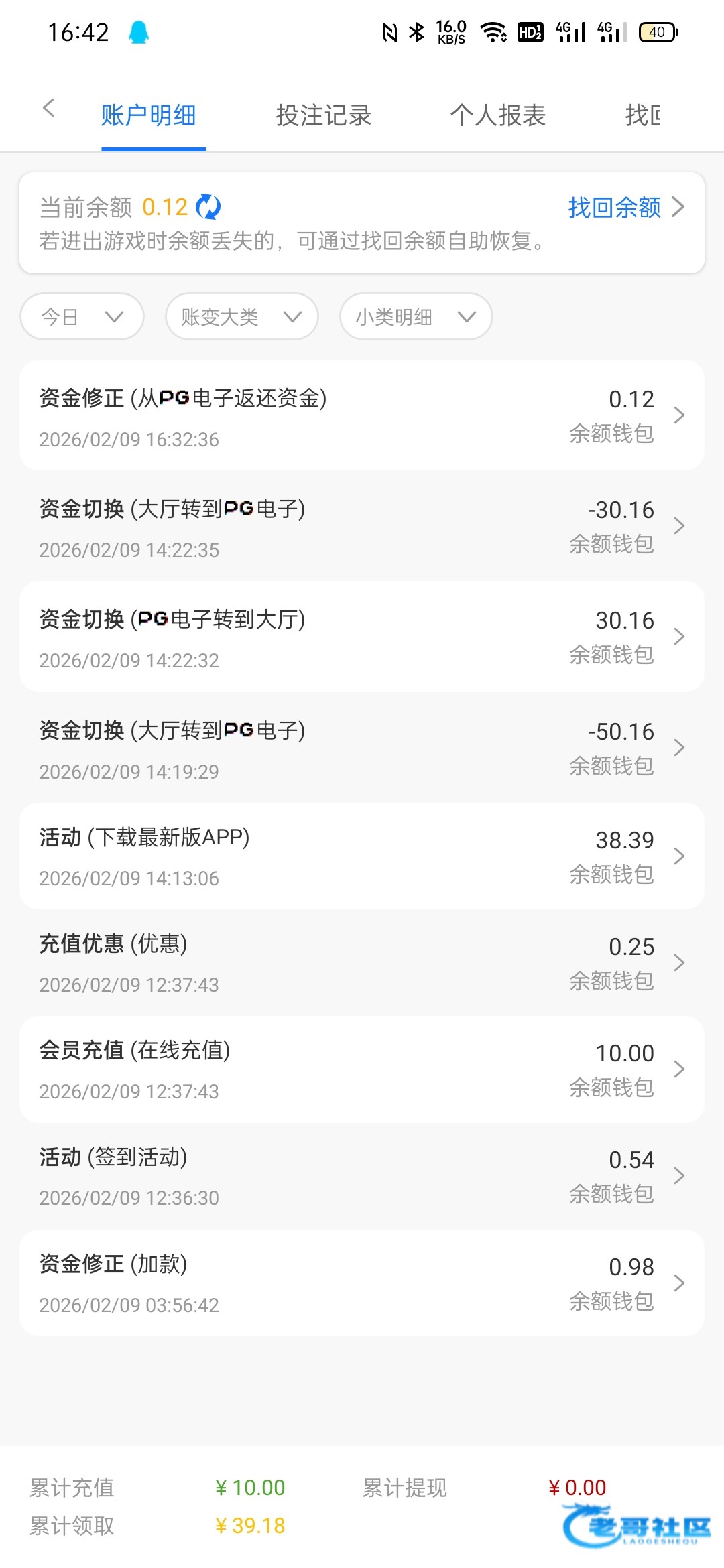This screenshot has height=1568, width=724.
Task: Switch to the 个人报表 tab
Action: click(497, 115)
